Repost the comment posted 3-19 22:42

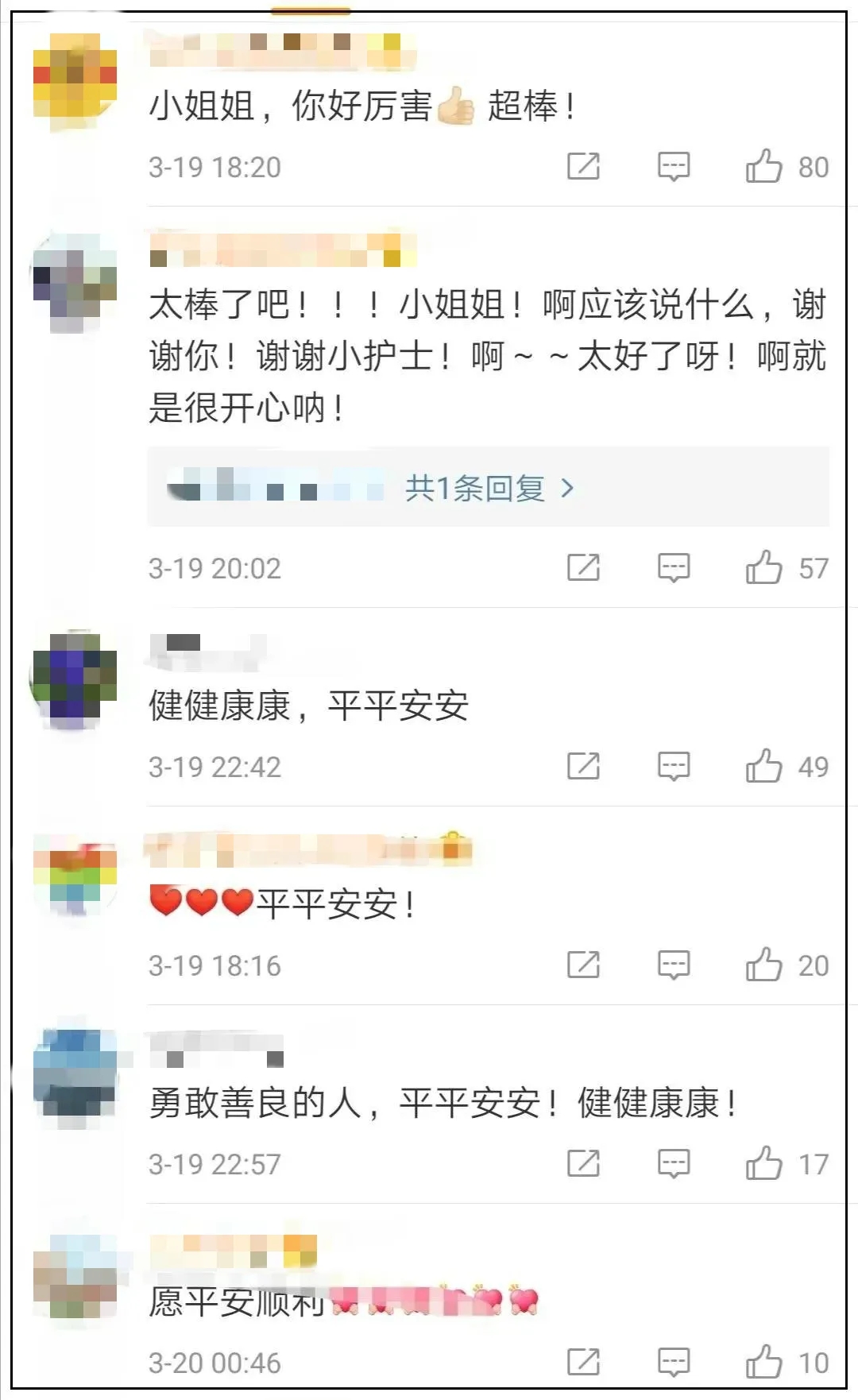(583, 766)
